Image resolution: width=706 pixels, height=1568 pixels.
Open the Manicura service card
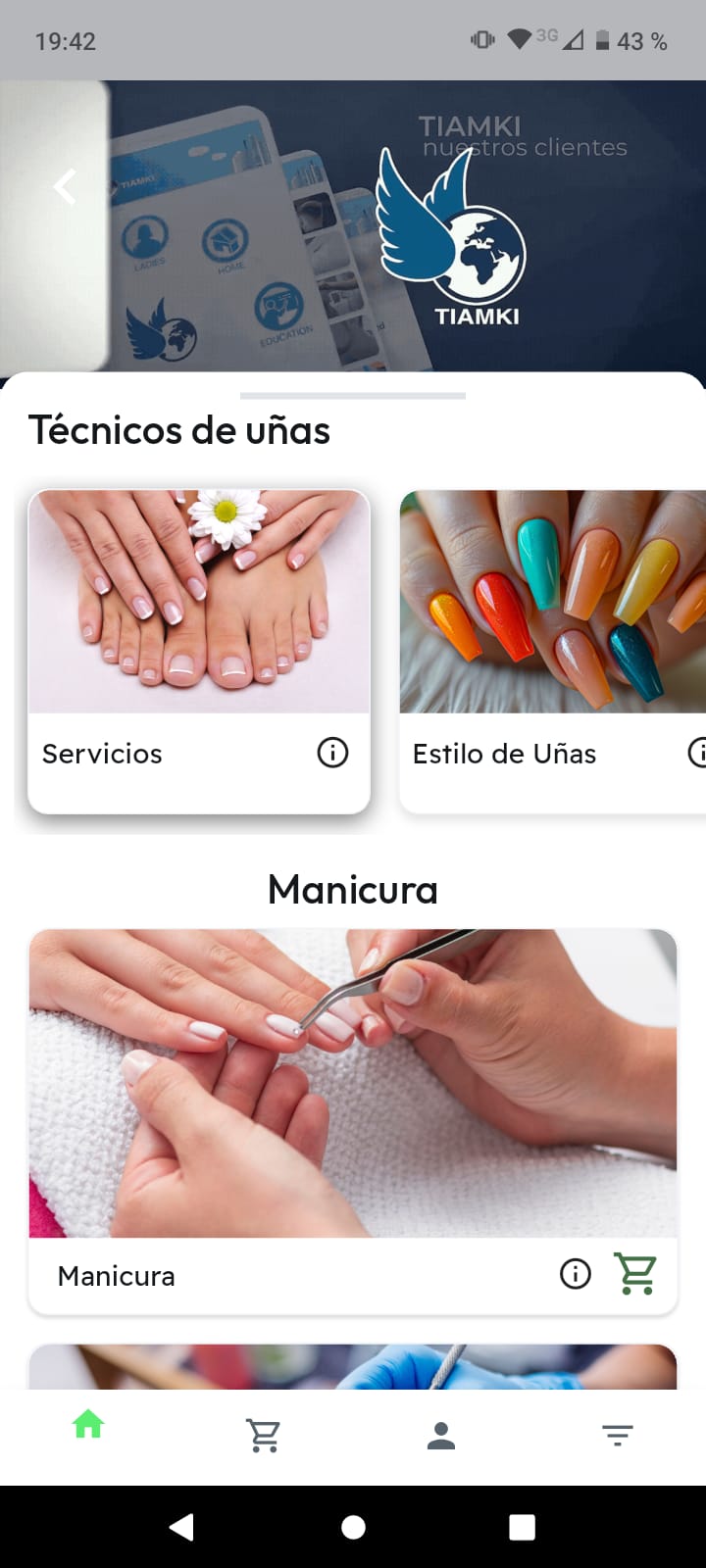point(353,1083)
